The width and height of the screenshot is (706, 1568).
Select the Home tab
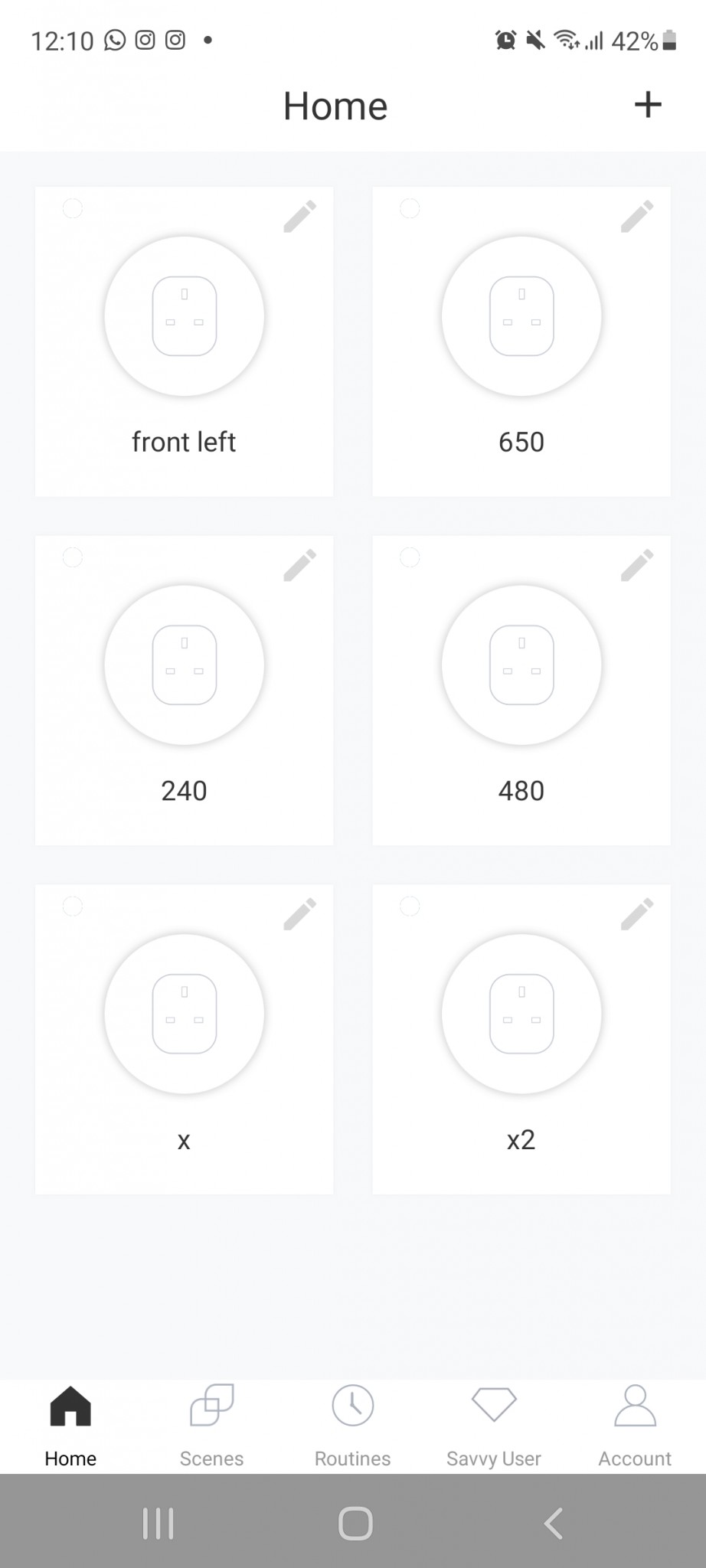(70, 1426)
